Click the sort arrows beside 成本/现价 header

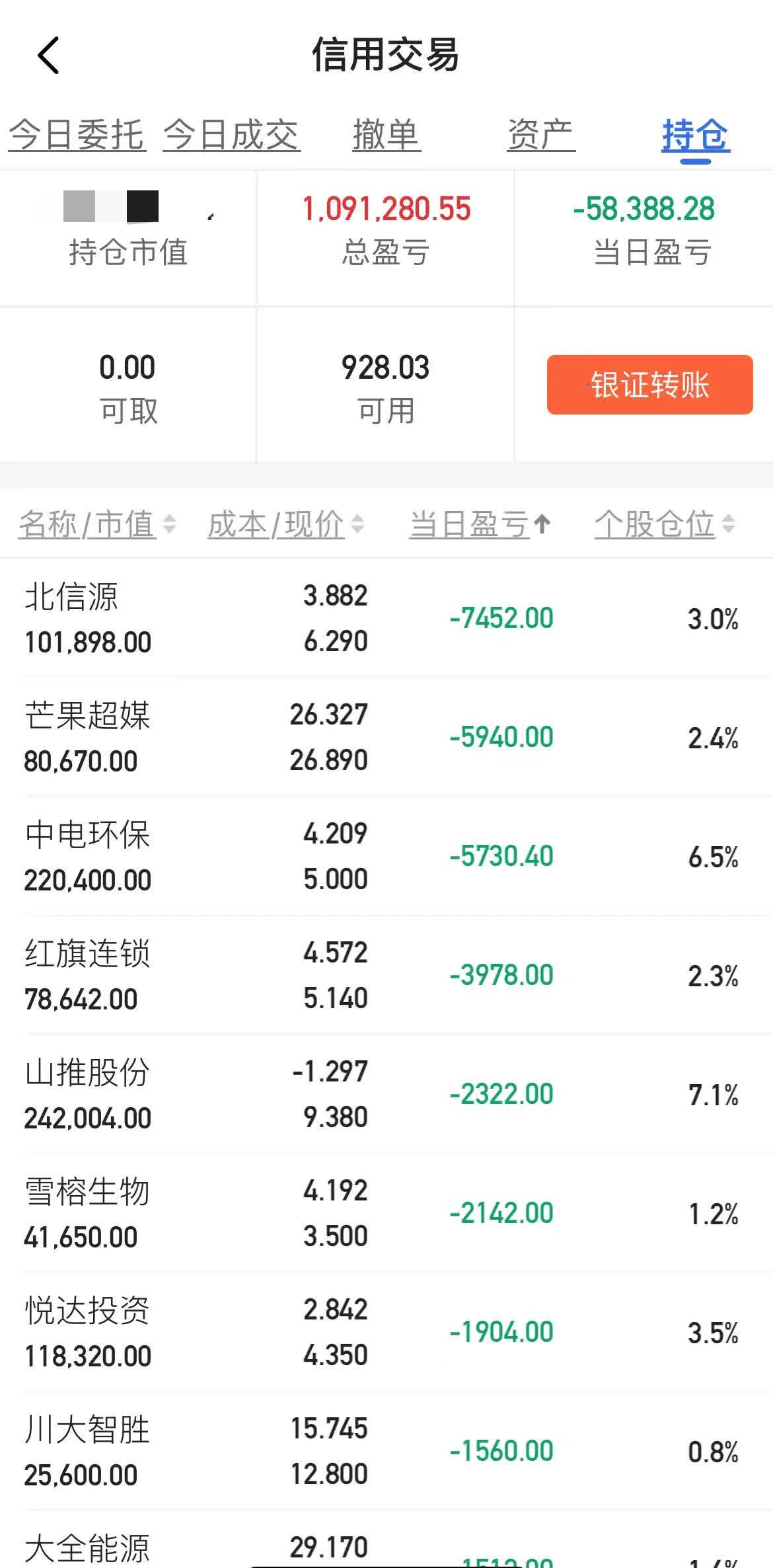[357, 526]
